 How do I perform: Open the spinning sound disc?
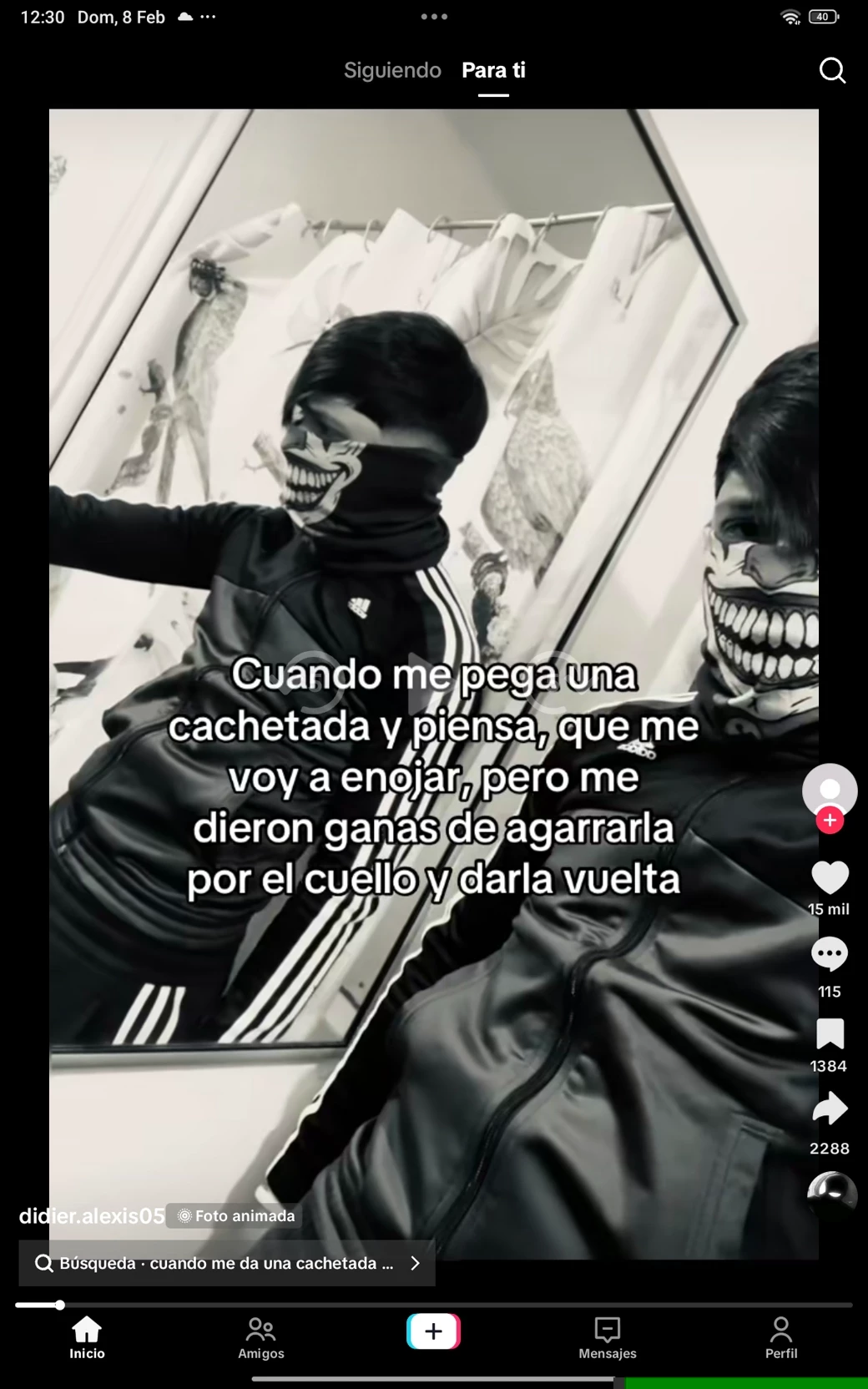coord(831,1195)
